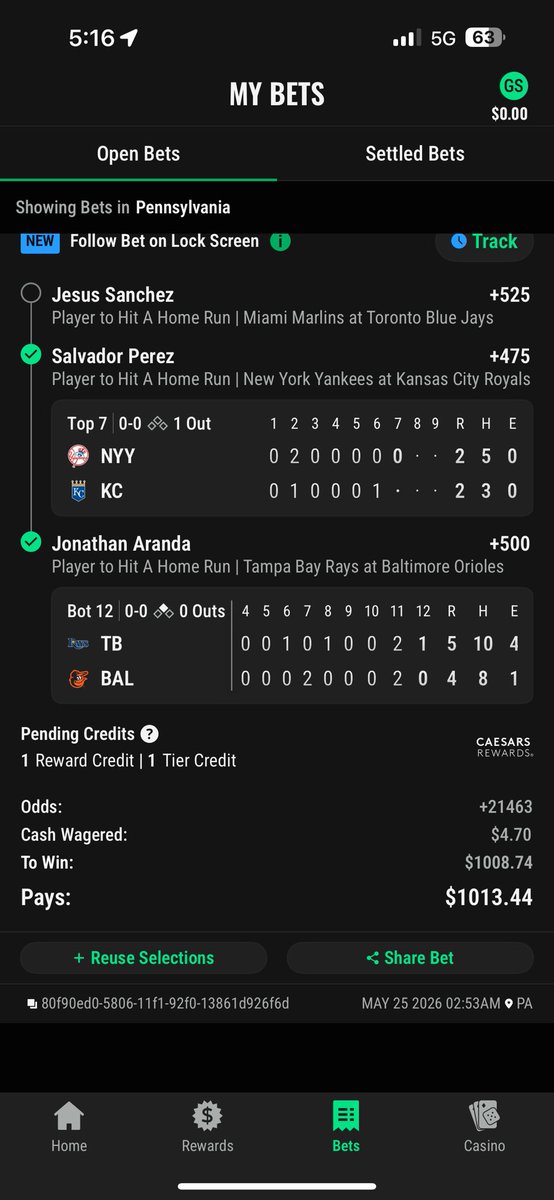
Task: Tap the Track button
Action: [484, 241]
